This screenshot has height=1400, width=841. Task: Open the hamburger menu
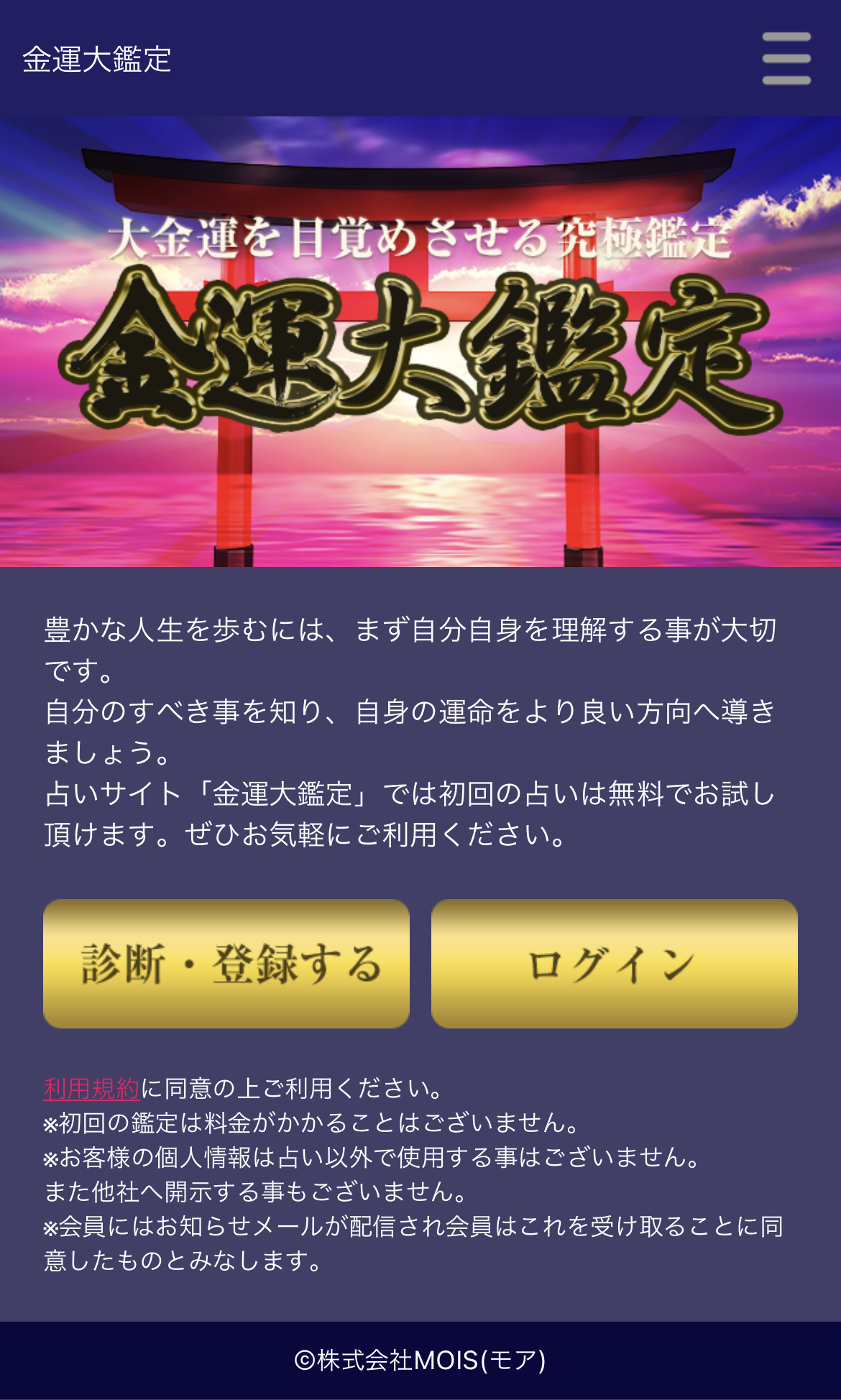(x=786, y=58)
